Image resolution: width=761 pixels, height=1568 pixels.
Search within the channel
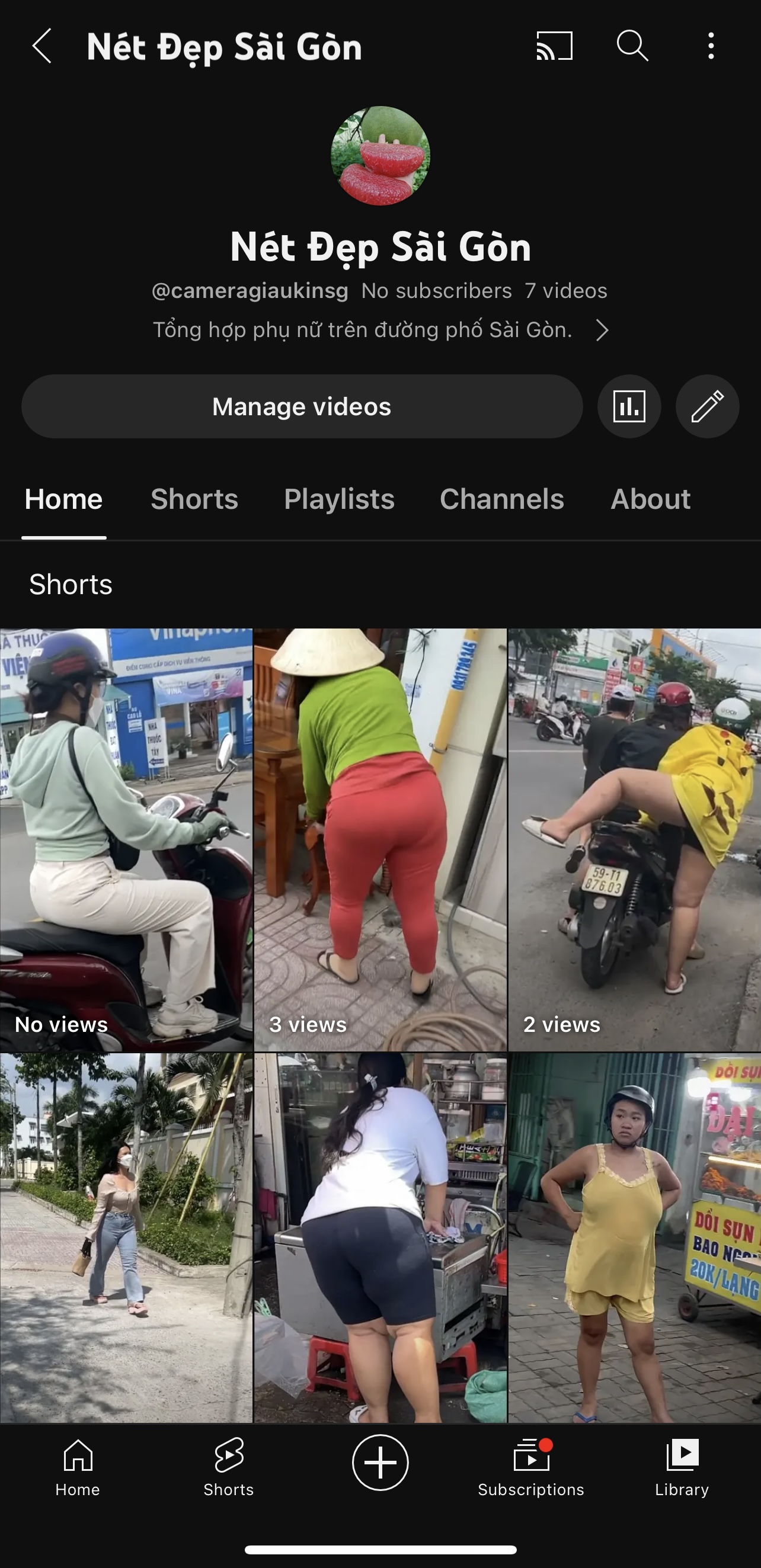tap(632, 46)
